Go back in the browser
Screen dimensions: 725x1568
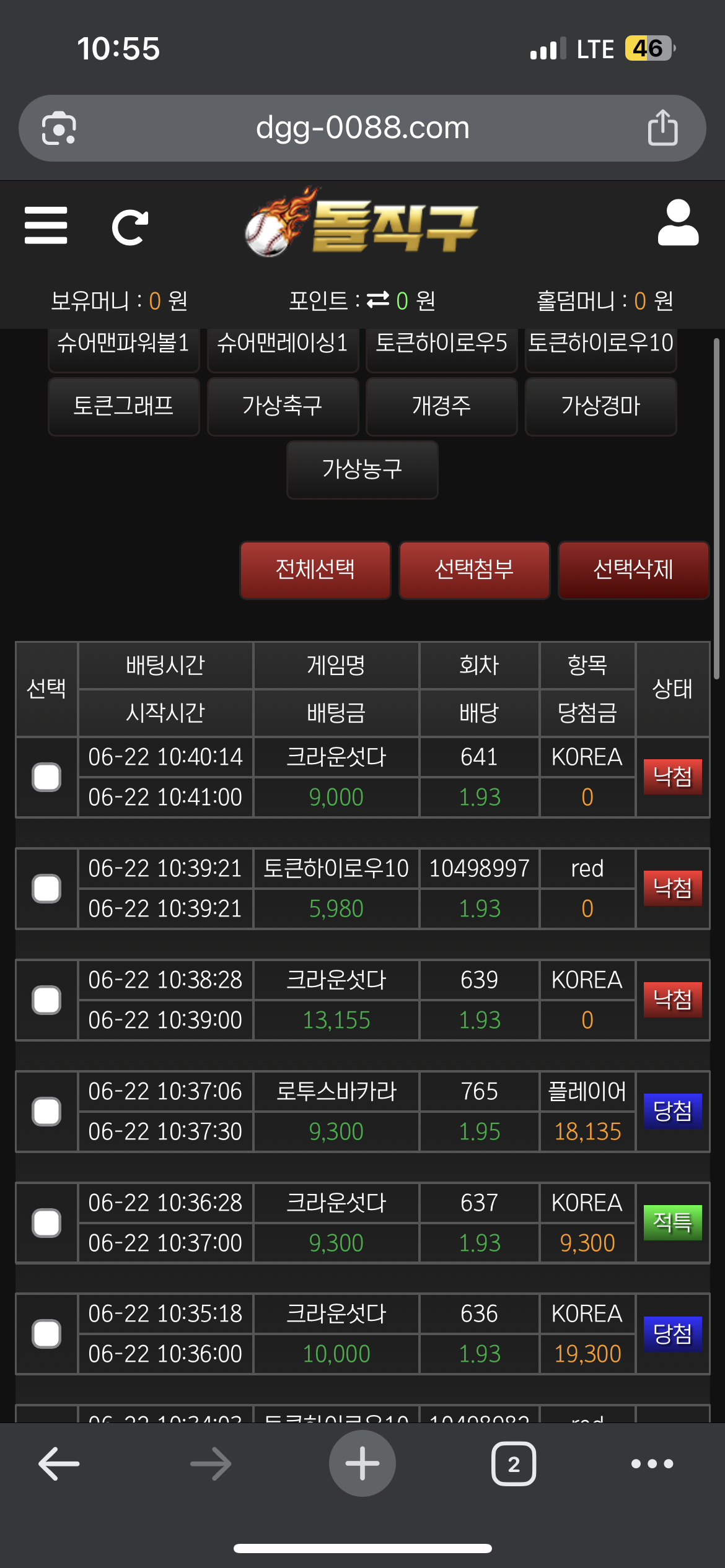tap(59, 1464)
